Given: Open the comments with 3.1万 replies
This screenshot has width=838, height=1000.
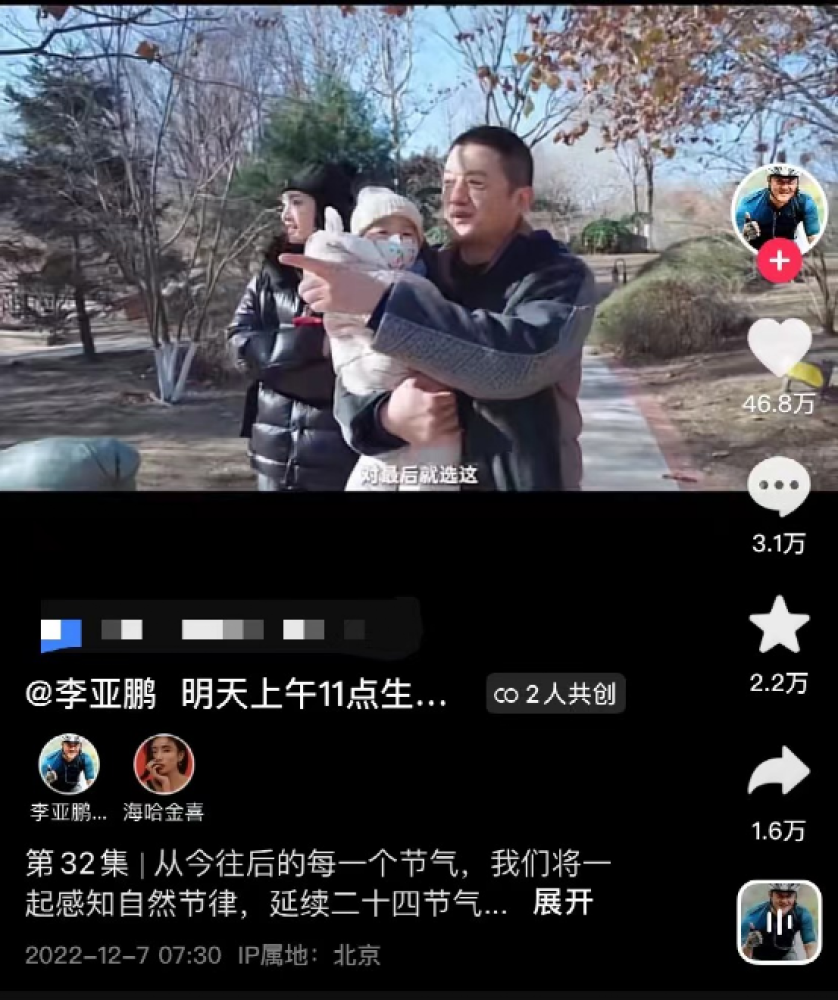Looking at the screenshot, I should 779,488.
